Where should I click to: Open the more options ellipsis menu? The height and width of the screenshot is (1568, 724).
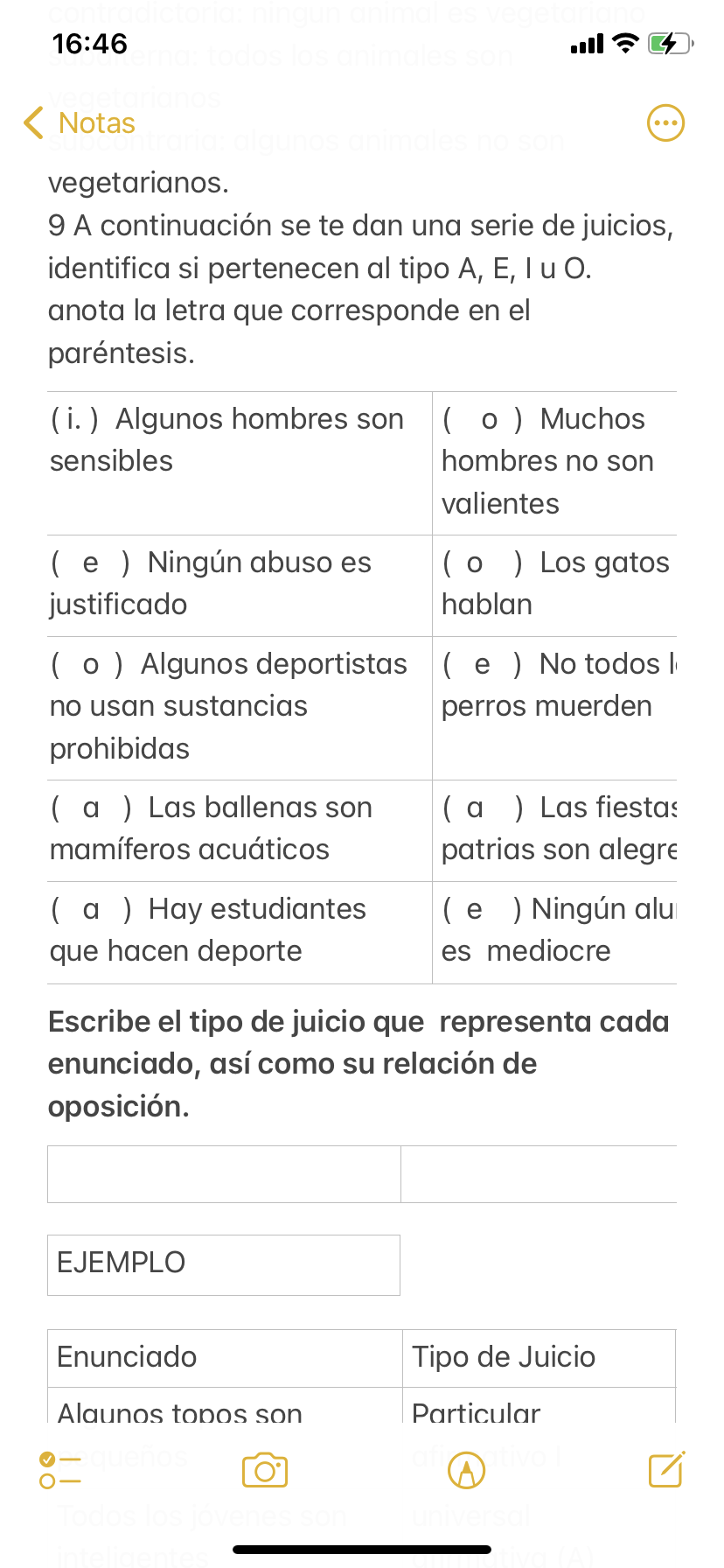pos(665,123)
